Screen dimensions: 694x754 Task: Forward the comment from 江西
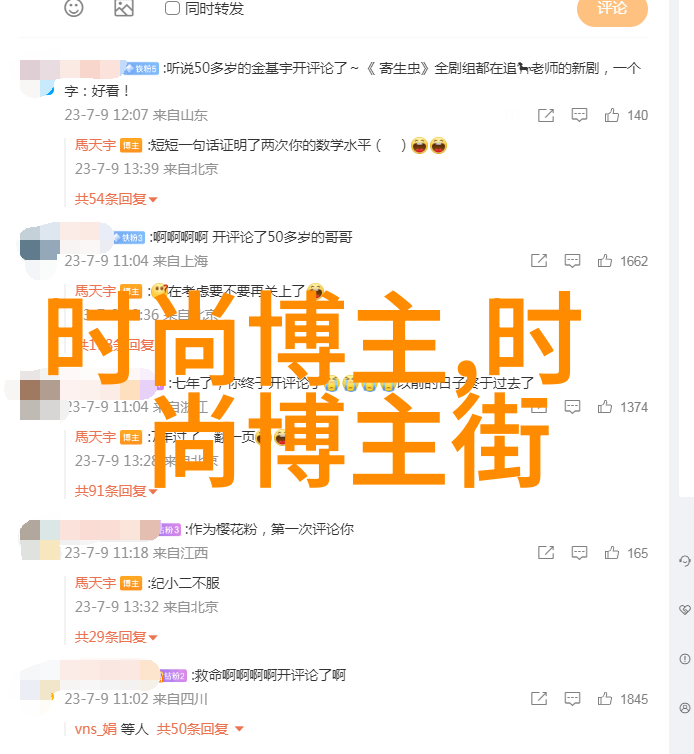(546, 553)
